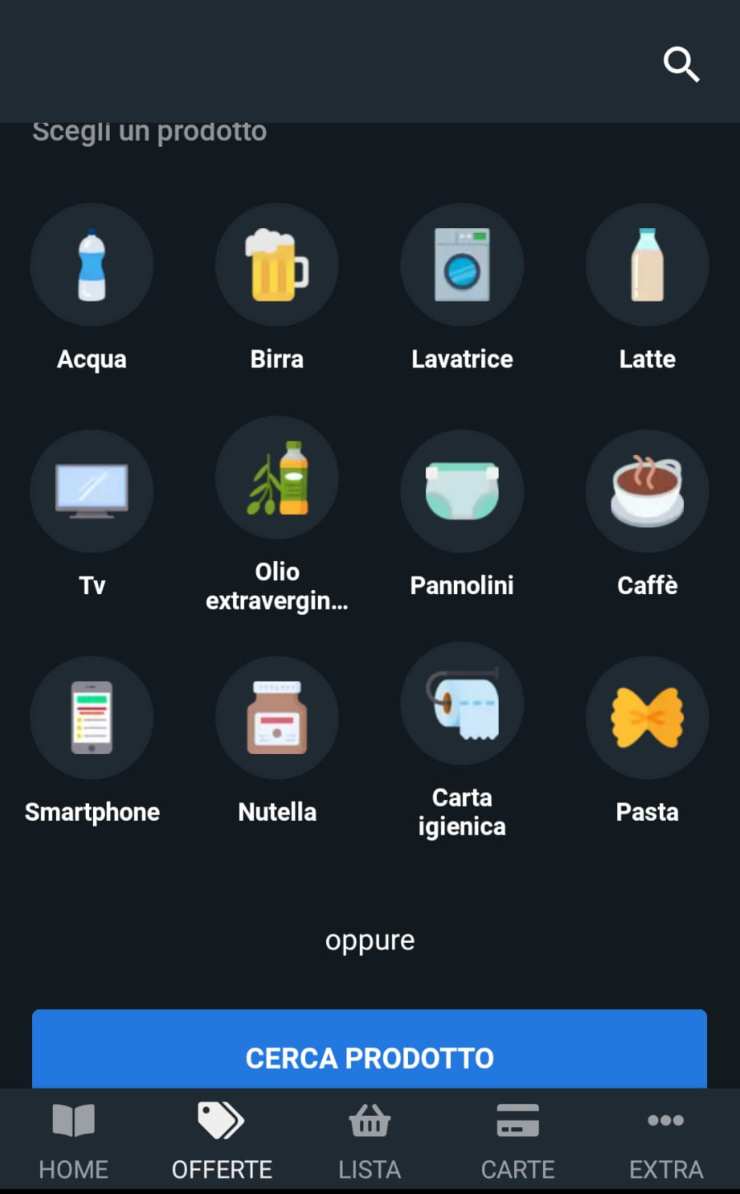Choose the Birra product
The image size is (740, 1194).
[x=277, y=266]
